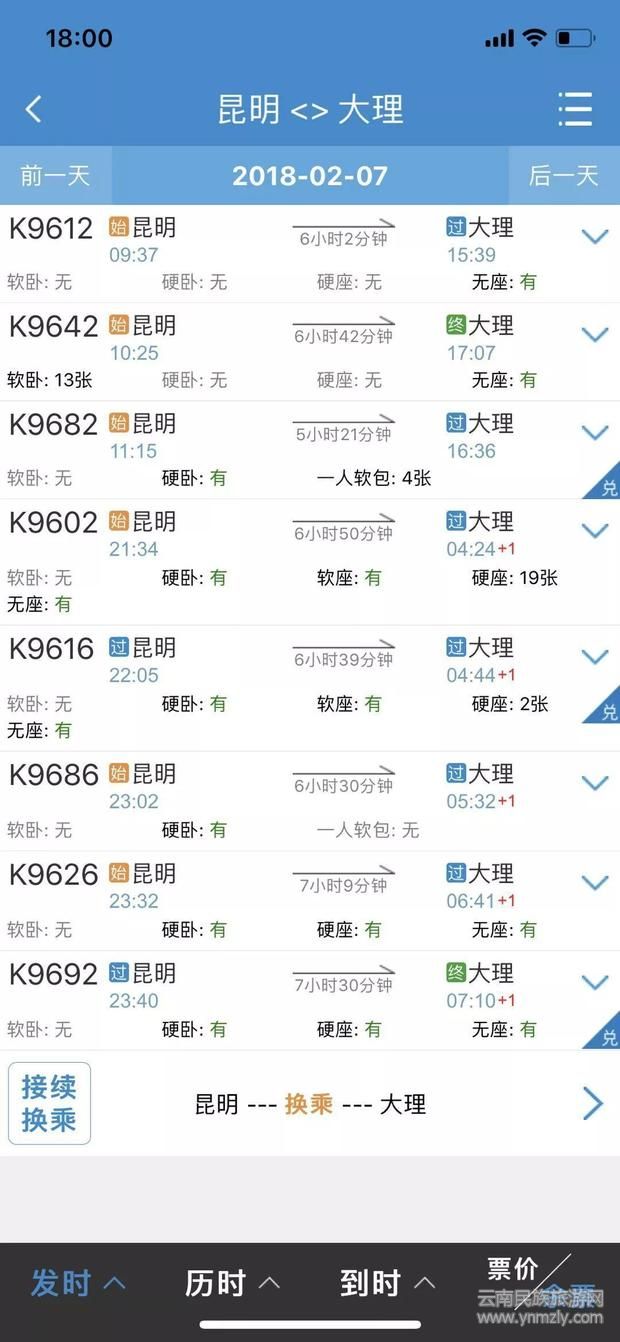Switch to the next day (后一天)
620x1342 pixels.
click(563, 176)
